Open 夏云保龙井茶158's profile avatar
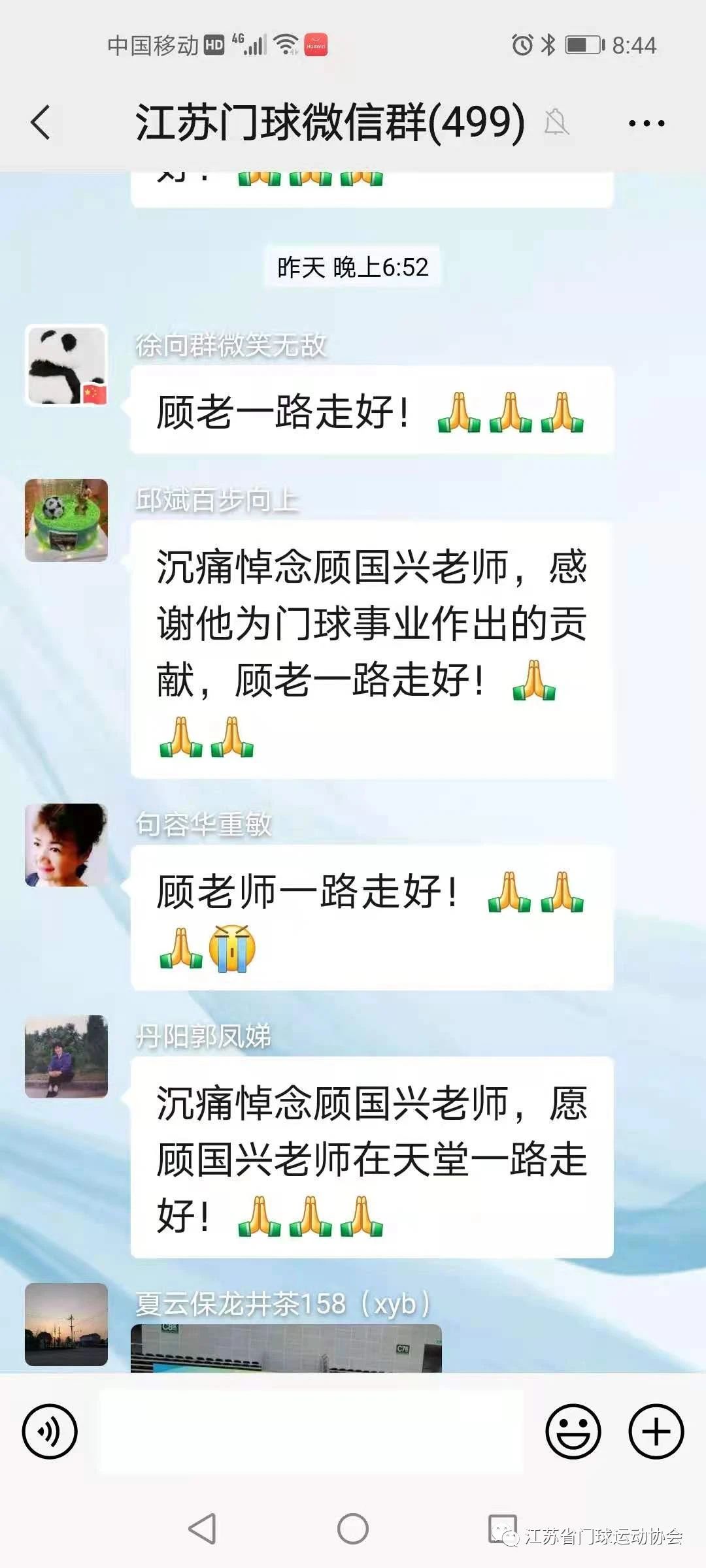706x1568 pixels. point(66,1324)
